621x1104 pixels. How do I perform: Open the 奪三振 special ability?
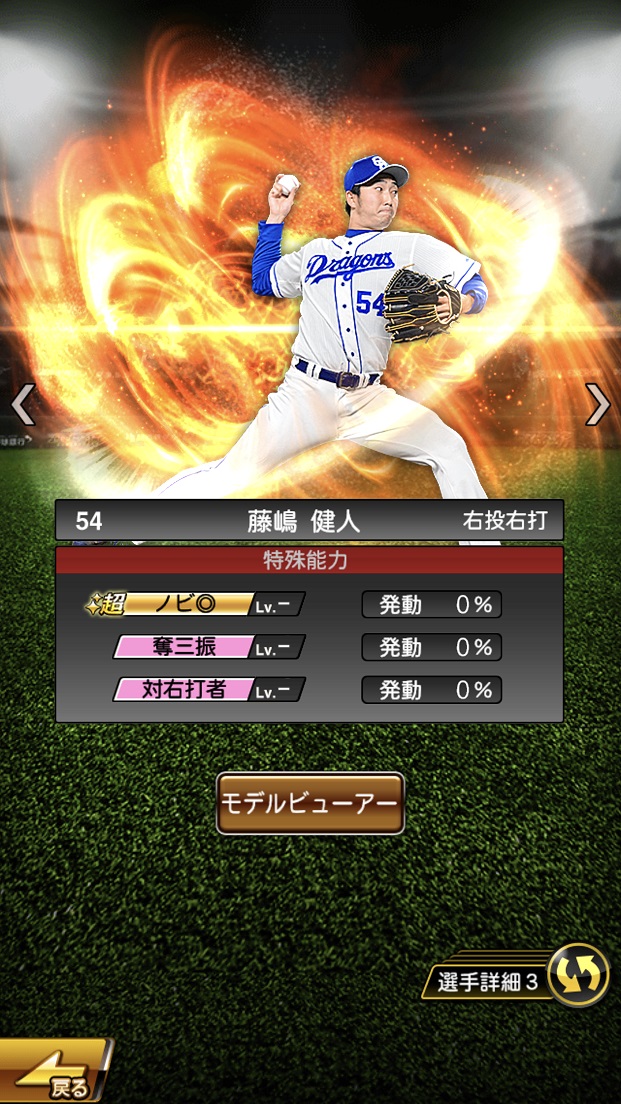point(207,647)
